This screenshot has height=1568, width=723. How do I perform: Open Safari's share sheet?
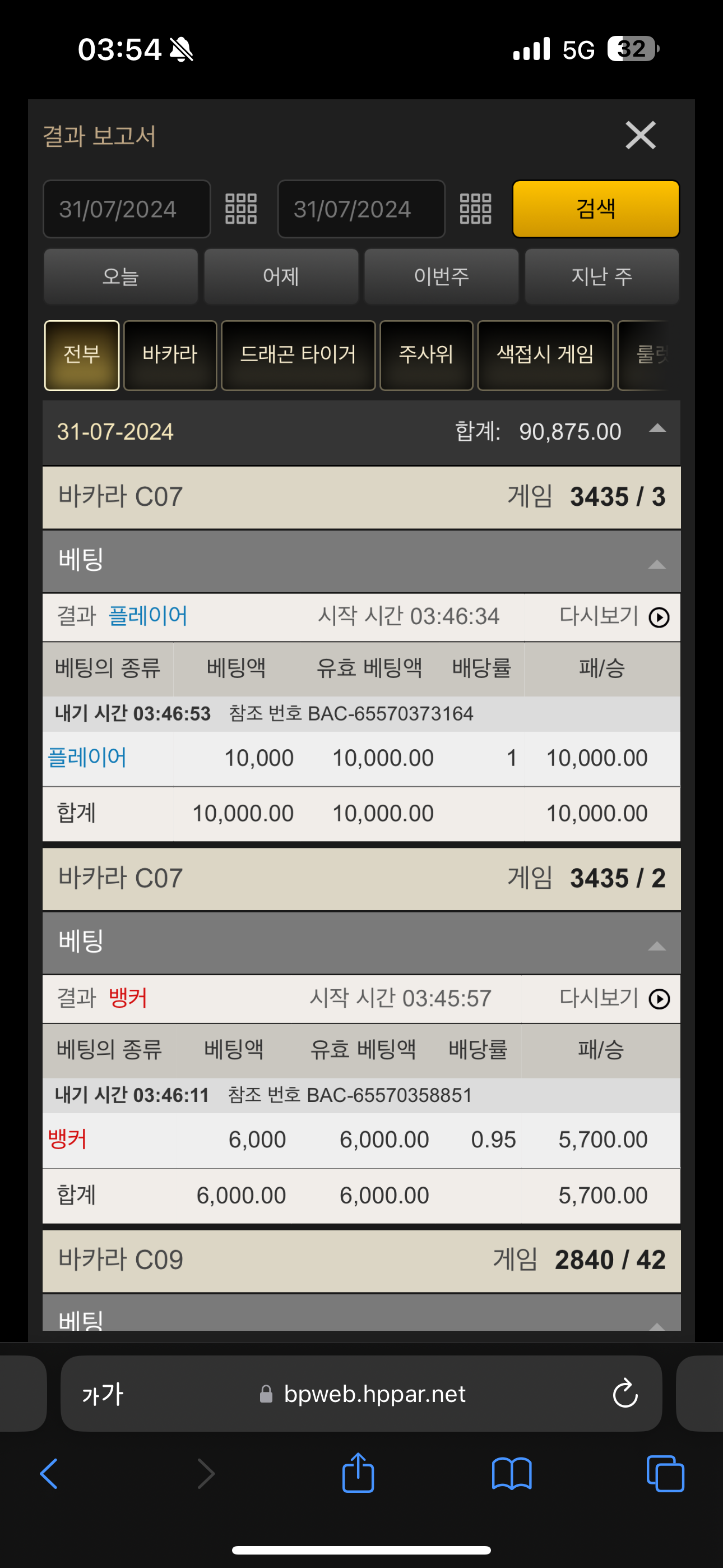click(x=358, y=1473)
